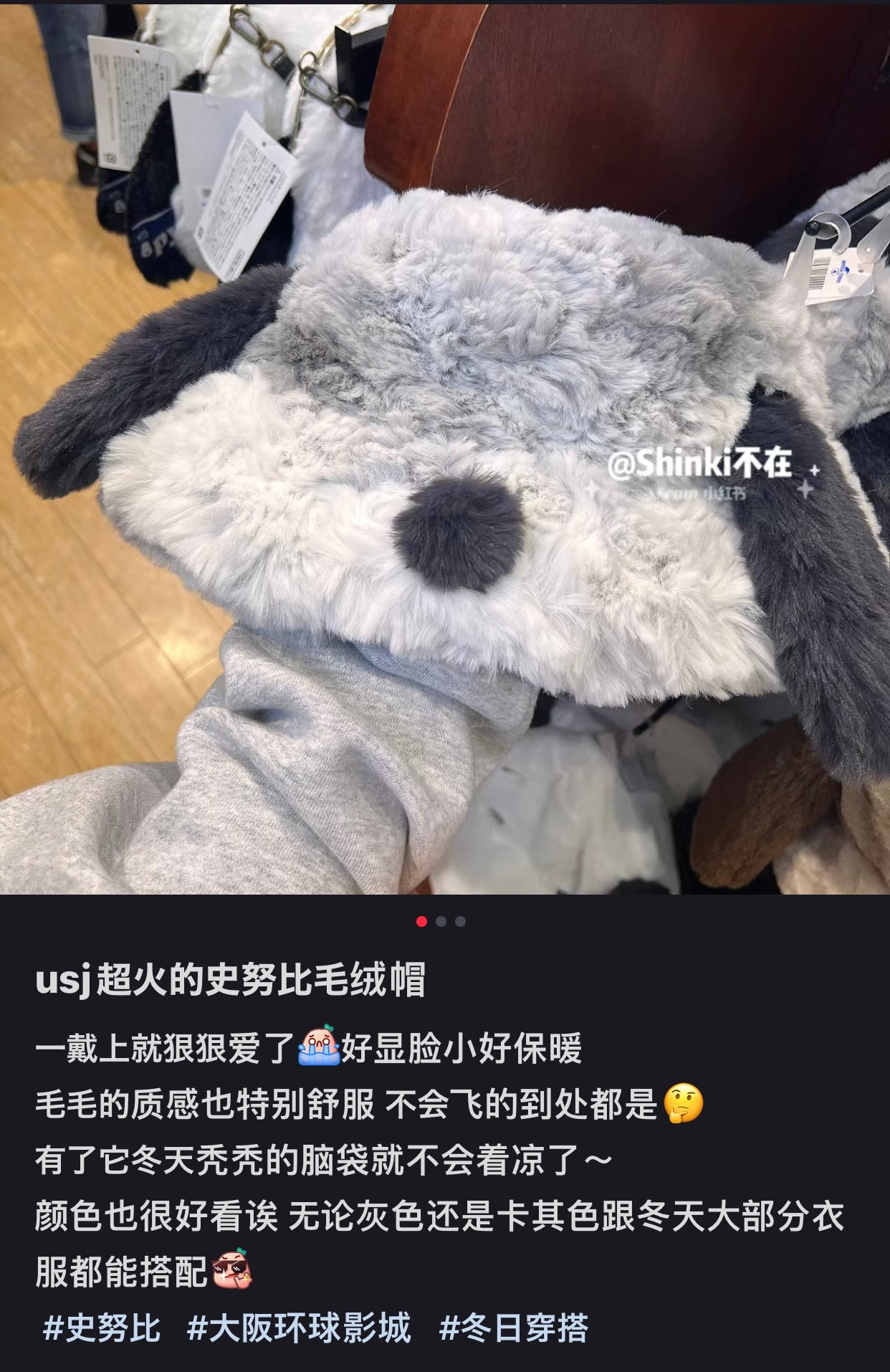The image size is (890, 1372).
Task: Open the #大阪环球影城 hashtag
Action: 299,1328
